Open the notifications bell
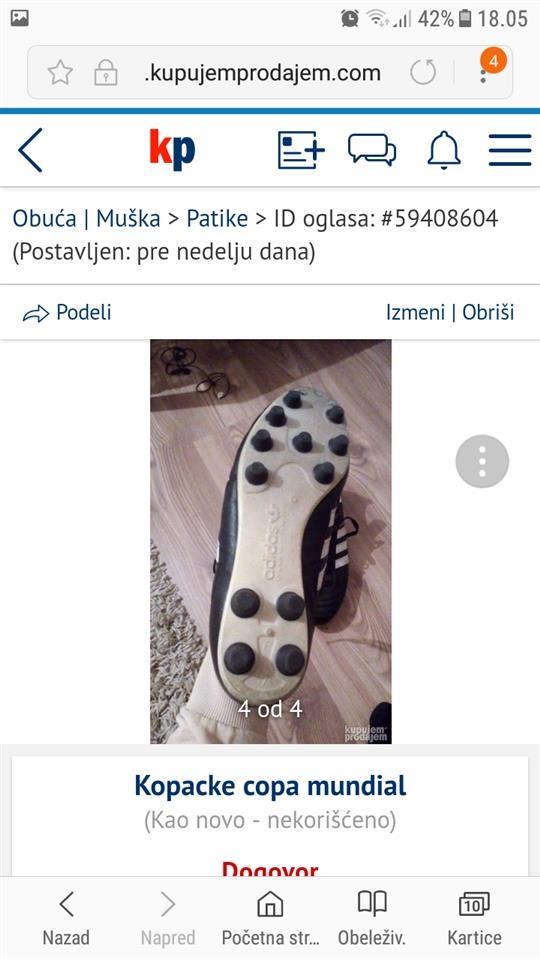The image size is (540, 960). click(x=444, y=149)
